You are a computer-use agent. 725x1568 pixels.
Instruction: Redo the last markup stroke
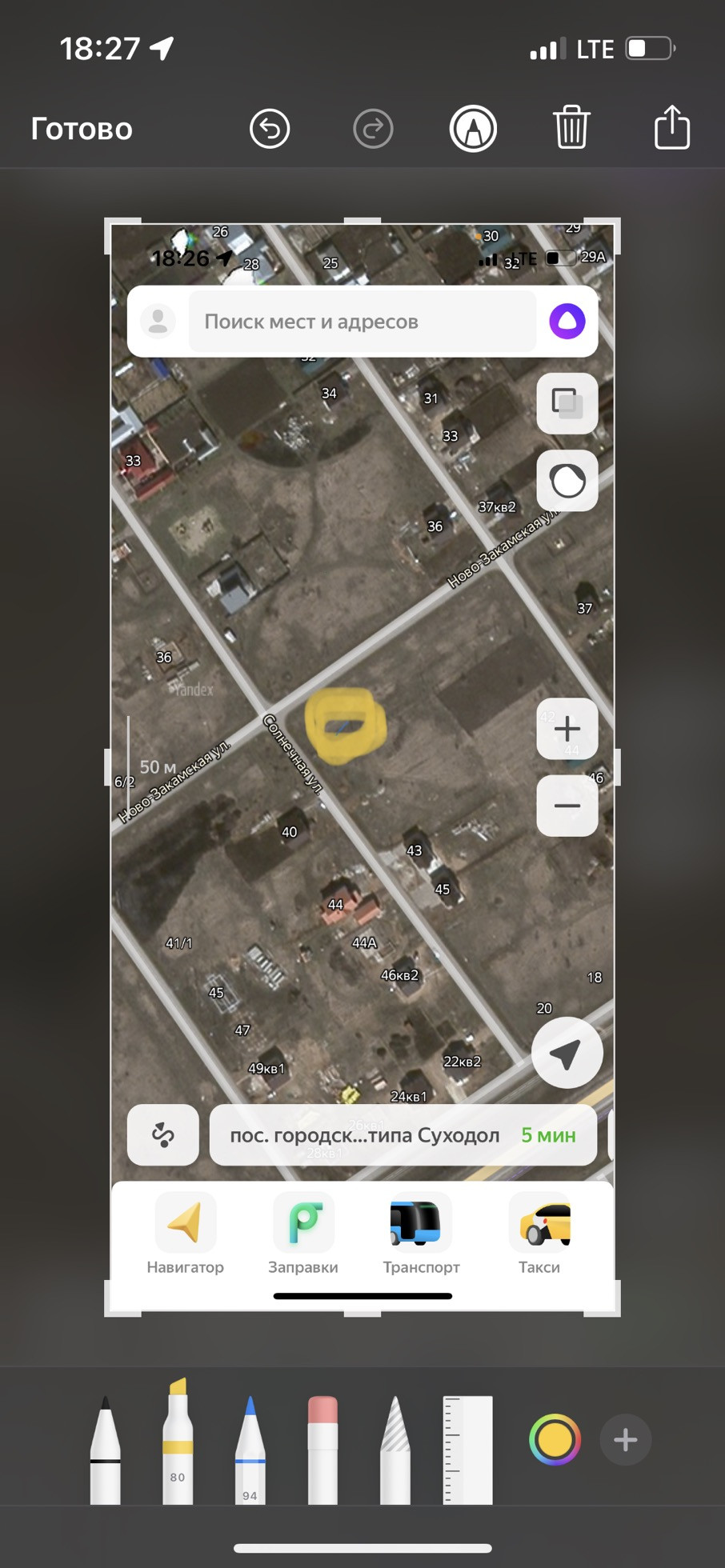[x=373, y=129]
